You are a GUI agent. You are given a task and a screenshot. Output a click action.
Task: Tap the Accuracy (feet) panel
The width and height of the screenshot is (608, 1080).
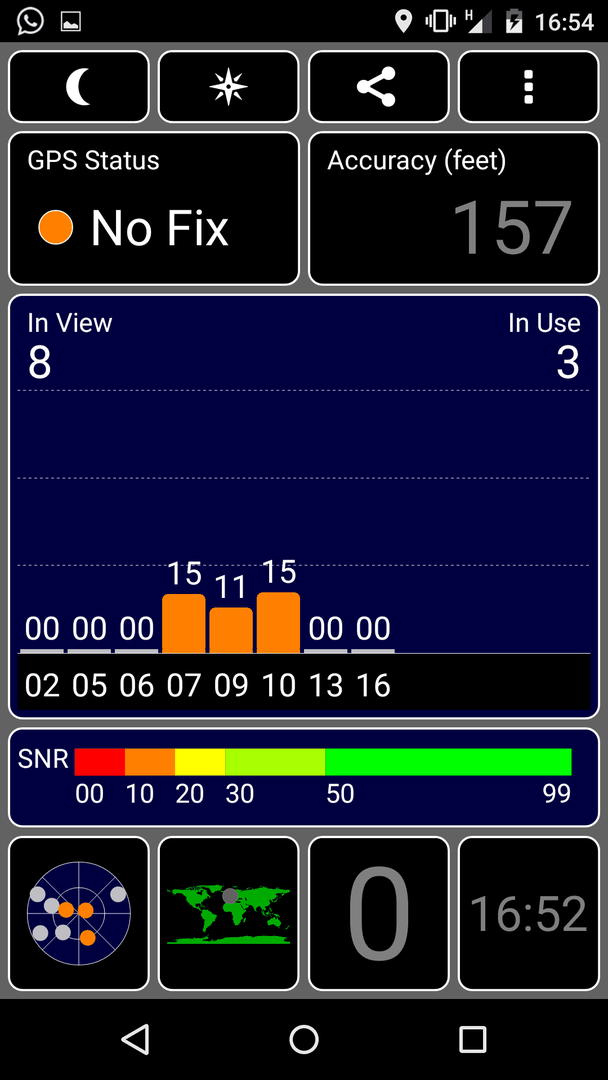pos(454,208)
